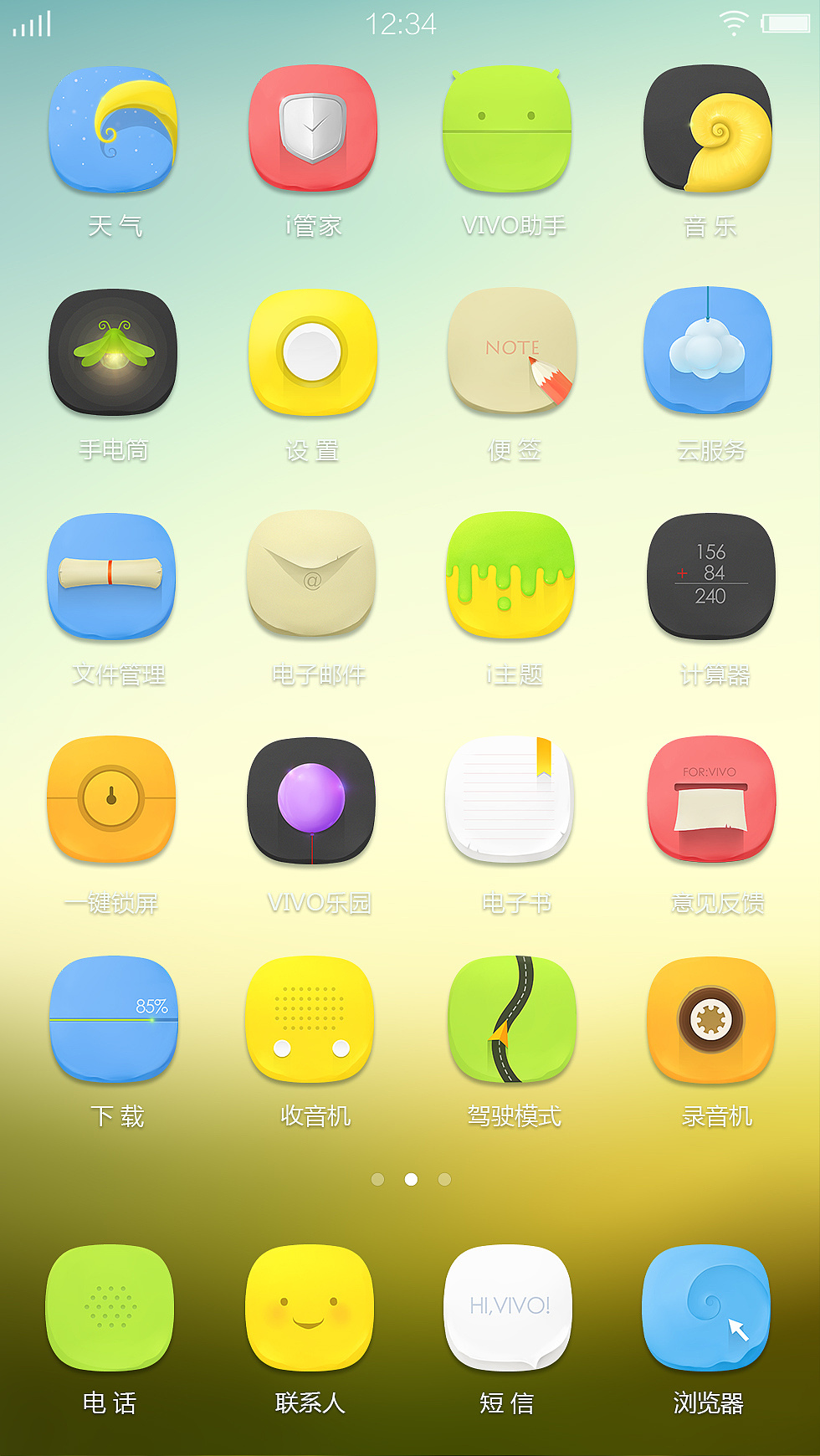Start 驾驶模式 driving mode
The image size is (820, 1456).
[x=512, y=1019]
